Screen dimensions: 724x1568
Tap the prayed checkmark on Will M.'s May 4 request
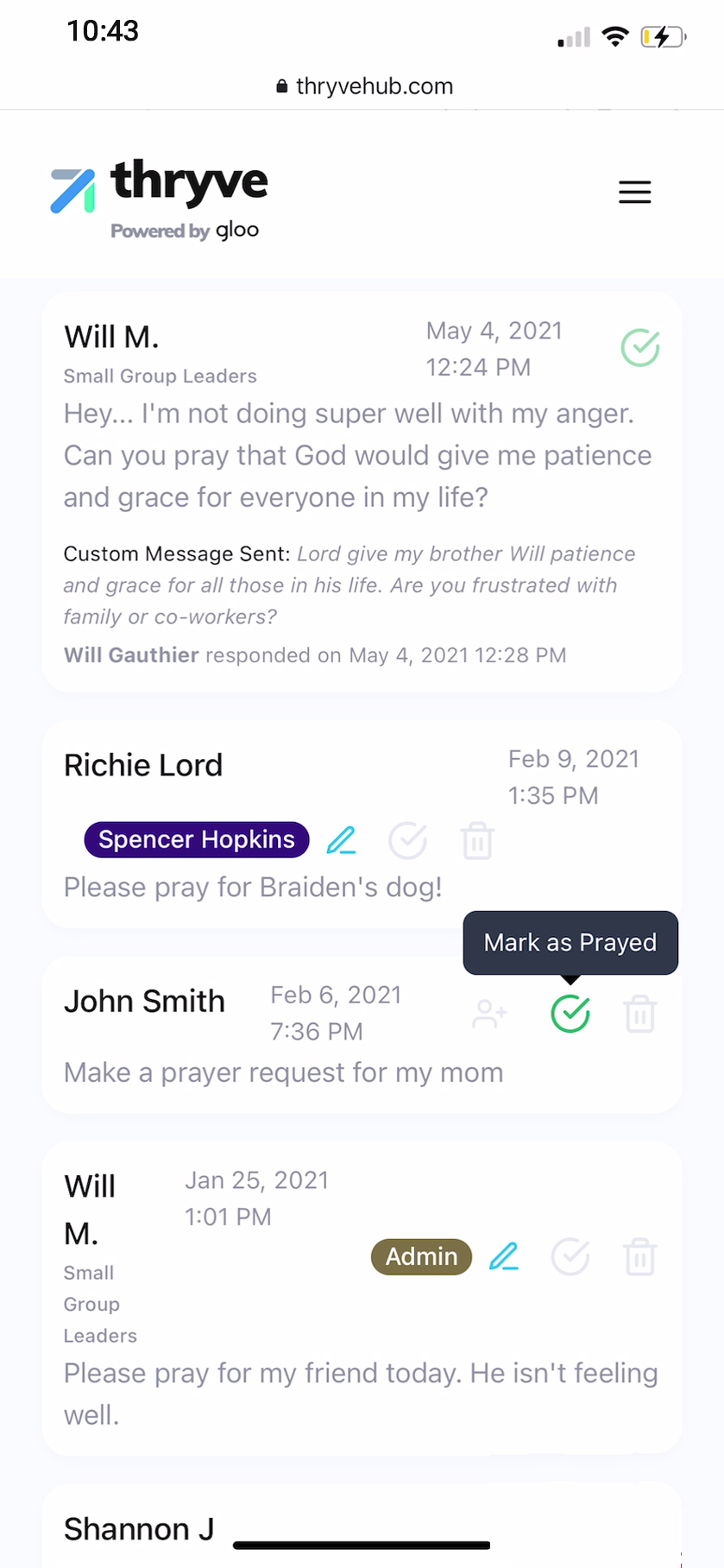(640, 348)
